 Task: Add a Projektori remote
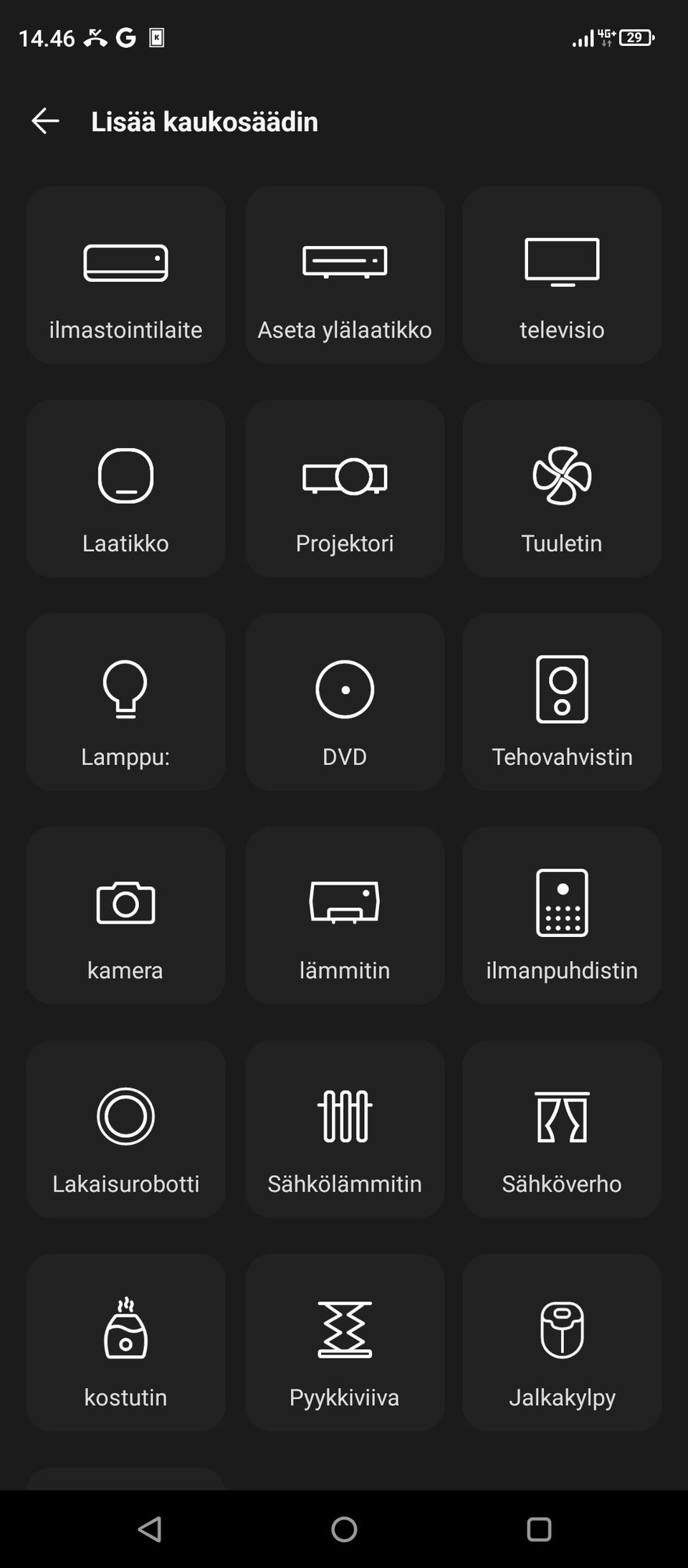click(x=345, y=488)
